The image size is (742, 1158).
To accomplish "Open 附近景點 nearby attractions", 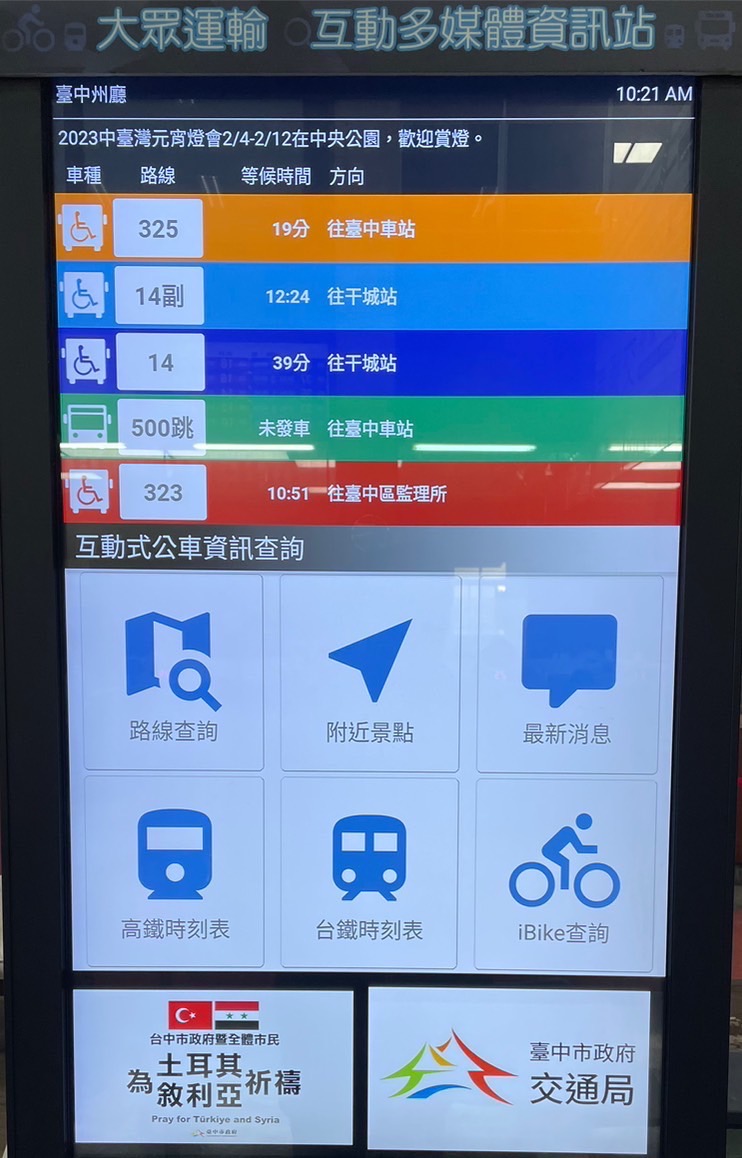I will pyautogui.click(x=369, y=672).
